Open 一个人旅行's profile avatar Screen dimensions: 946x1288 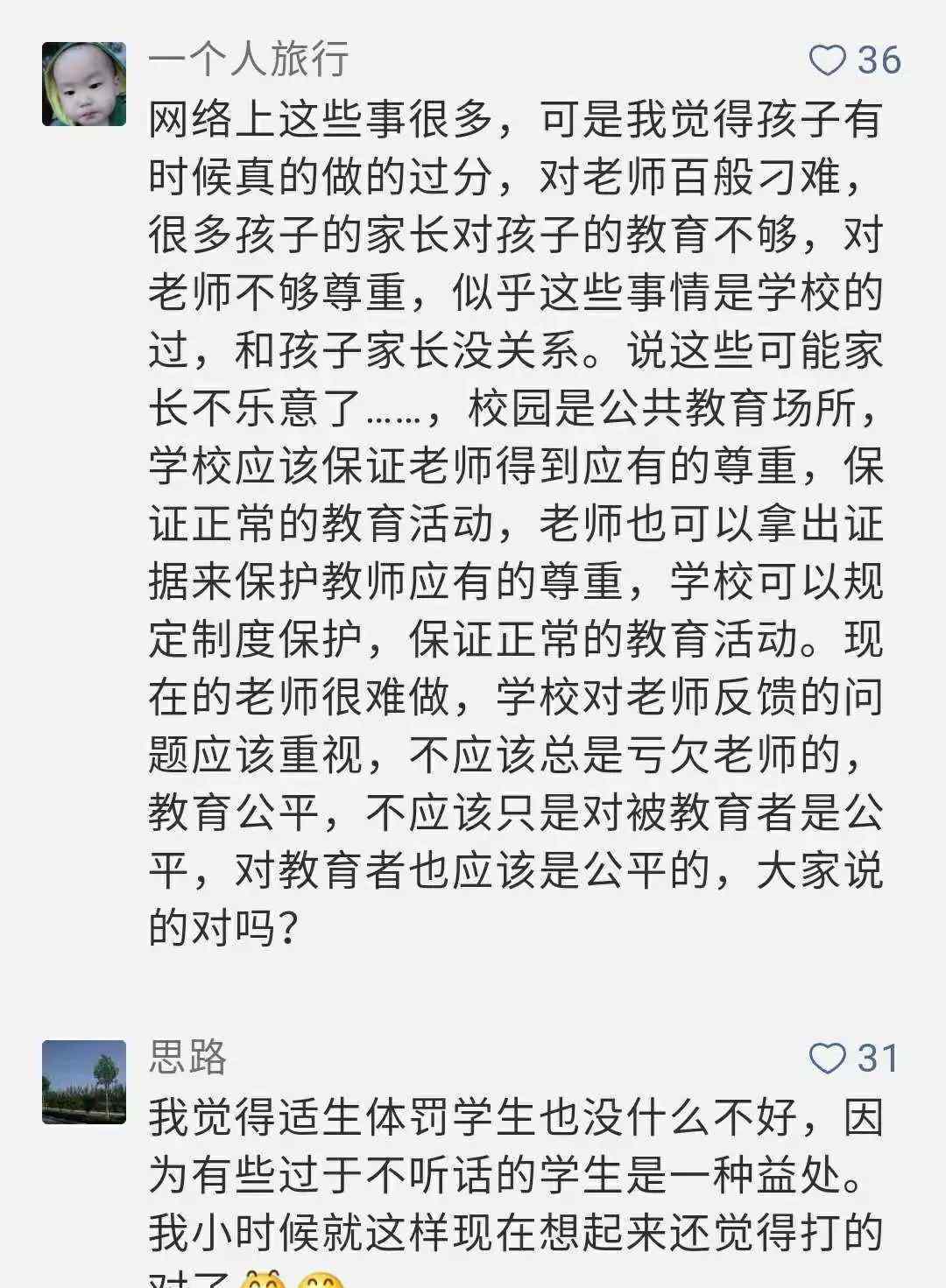click(x=84, y=84)
